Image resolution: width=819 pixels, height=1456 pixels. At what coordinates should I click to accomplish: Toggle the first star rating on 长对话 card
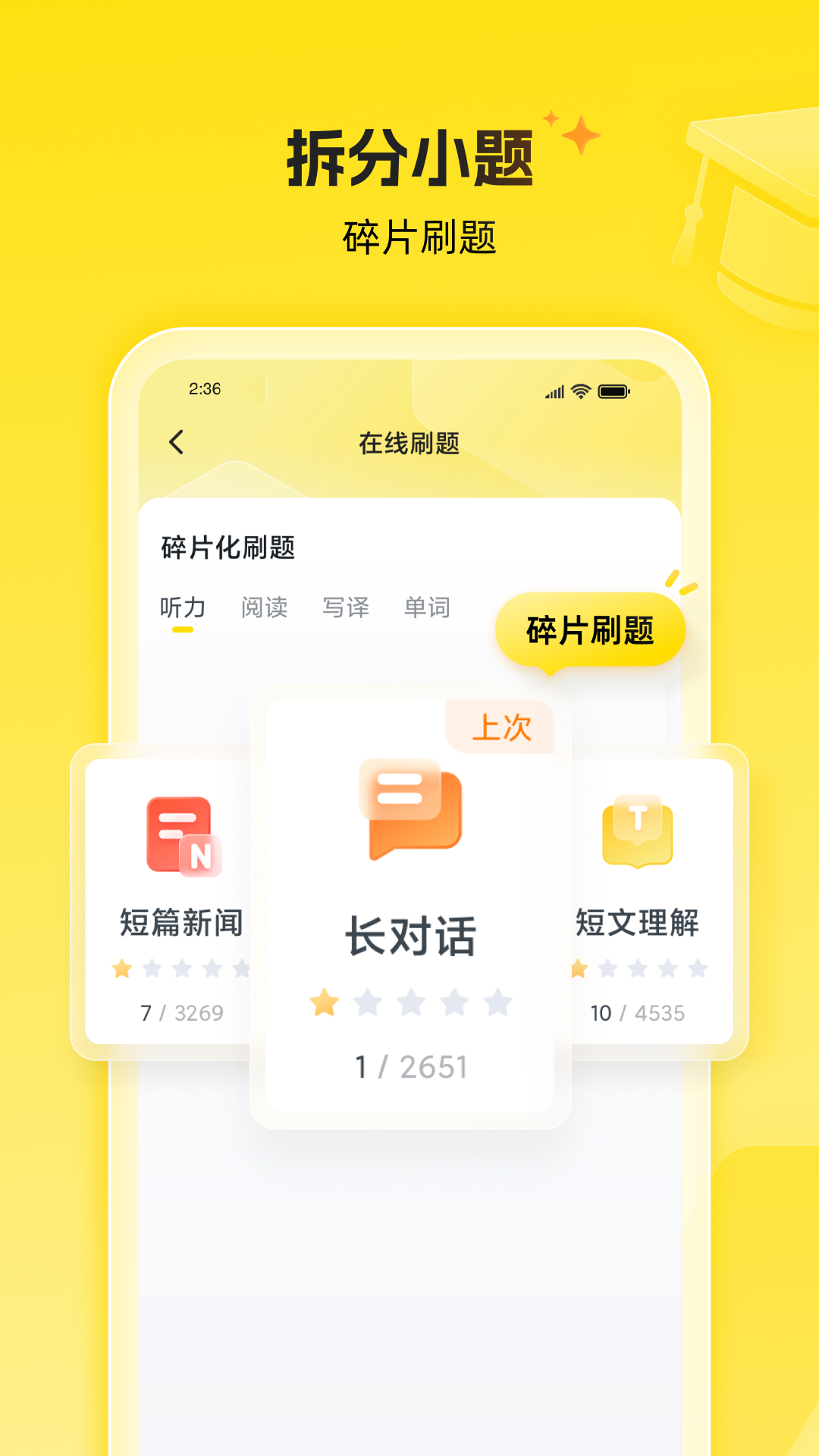[x=325, y=1003]
